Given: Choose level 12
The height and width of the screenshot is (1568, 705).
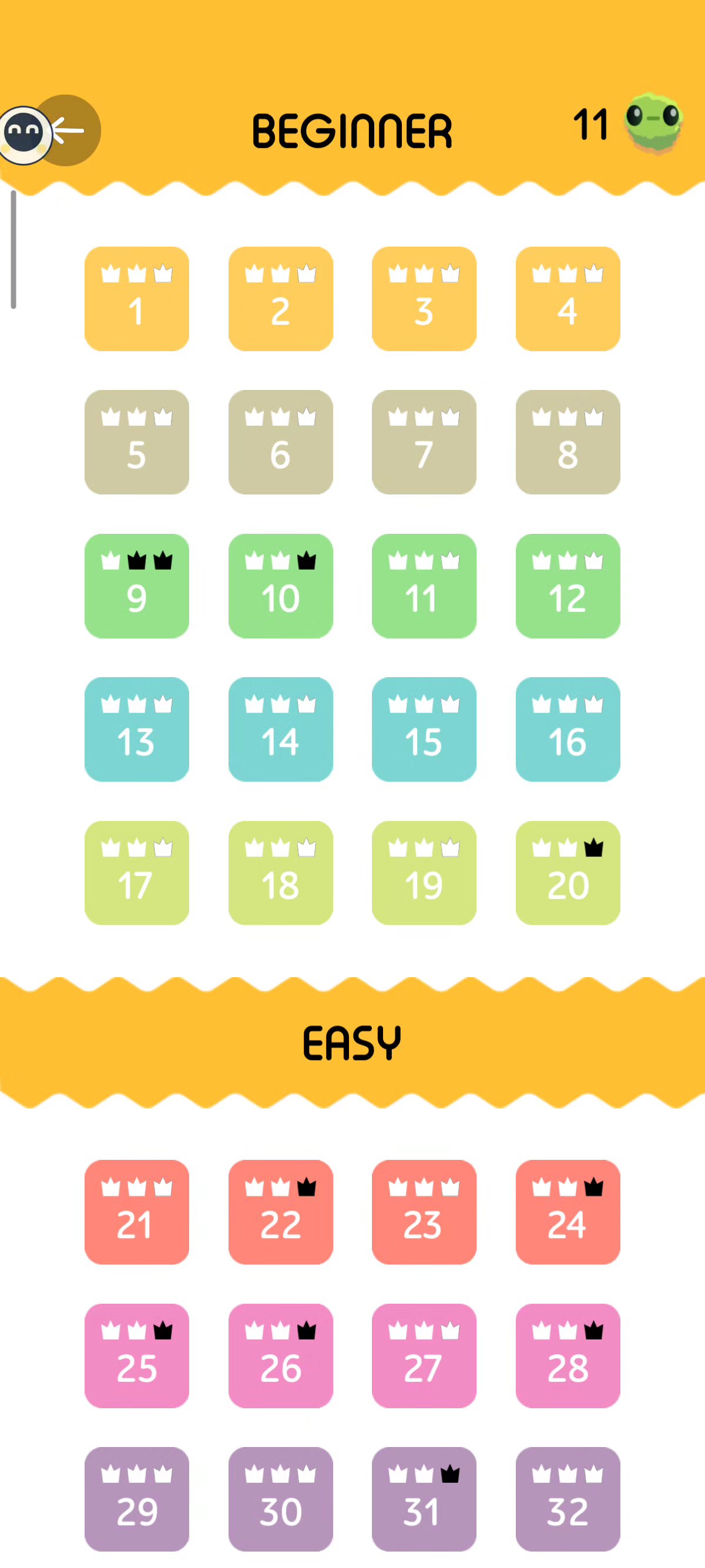Looking at the screenshot, I should point(568,586).
